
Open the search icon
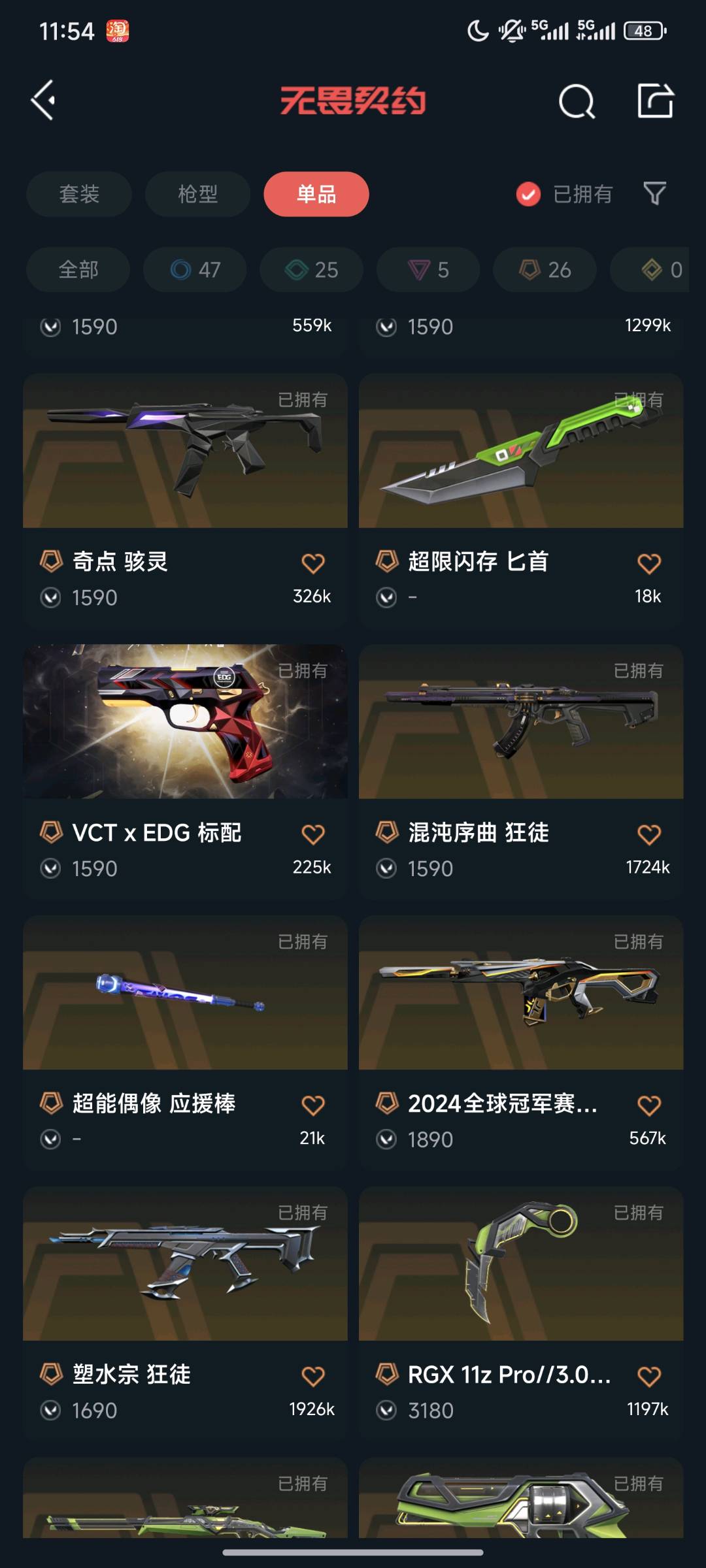[x=577, y=101]
